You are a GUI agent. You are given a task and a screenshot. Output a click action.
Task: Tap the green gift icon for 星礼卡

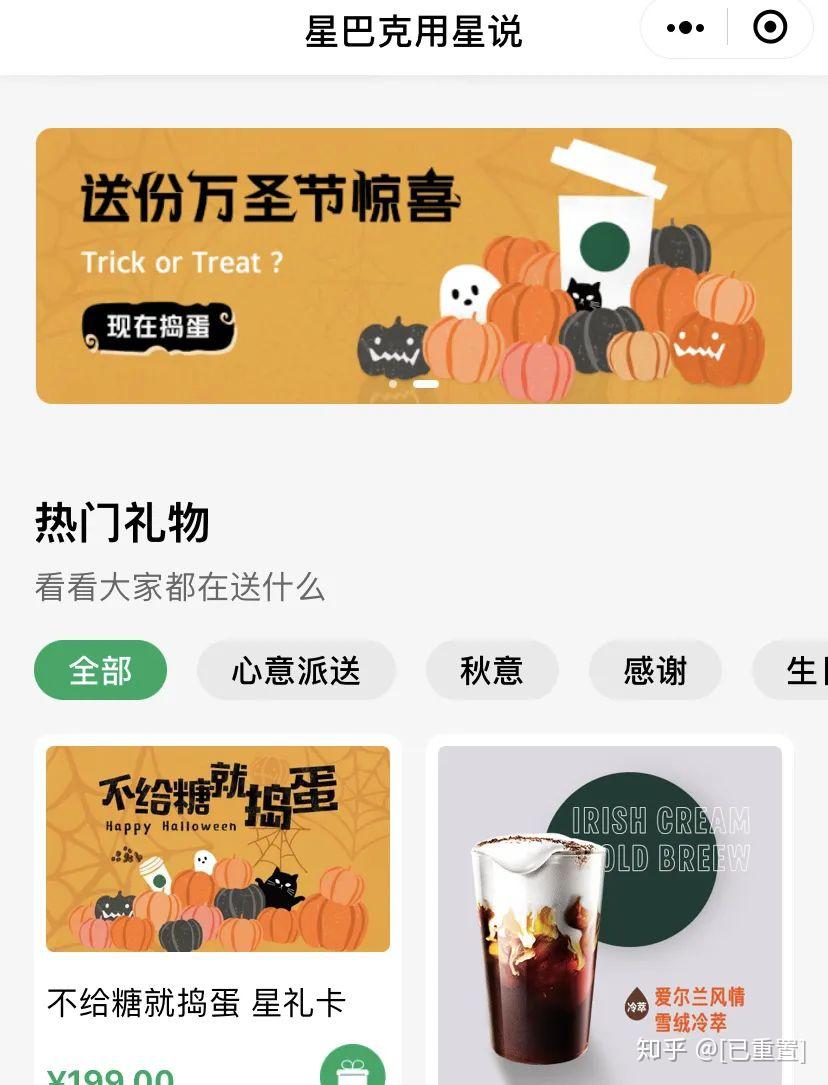pos(352,1068)
